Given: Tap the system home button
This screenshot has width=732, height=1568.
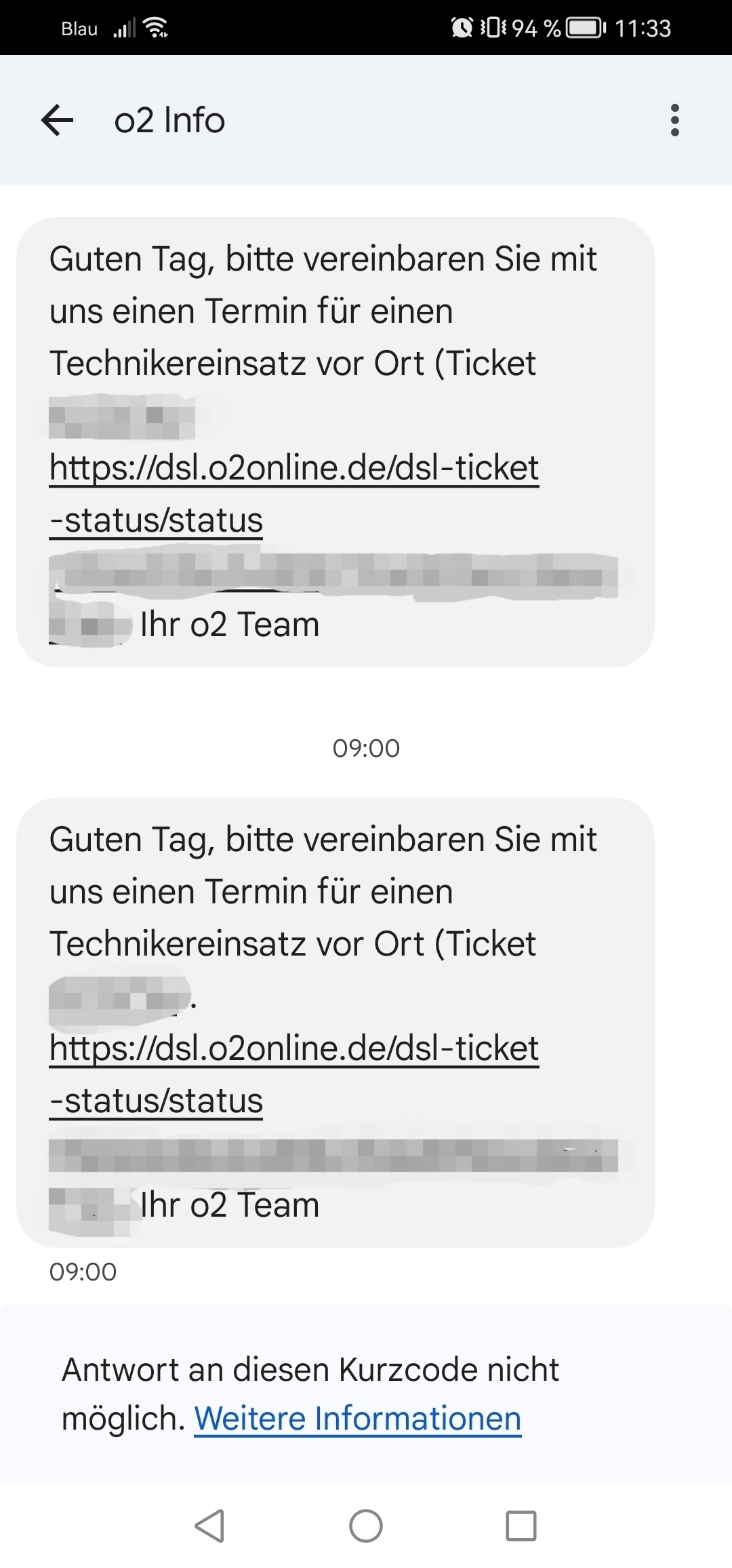Looking at the screenshot, I should (x=366, y=1526).
